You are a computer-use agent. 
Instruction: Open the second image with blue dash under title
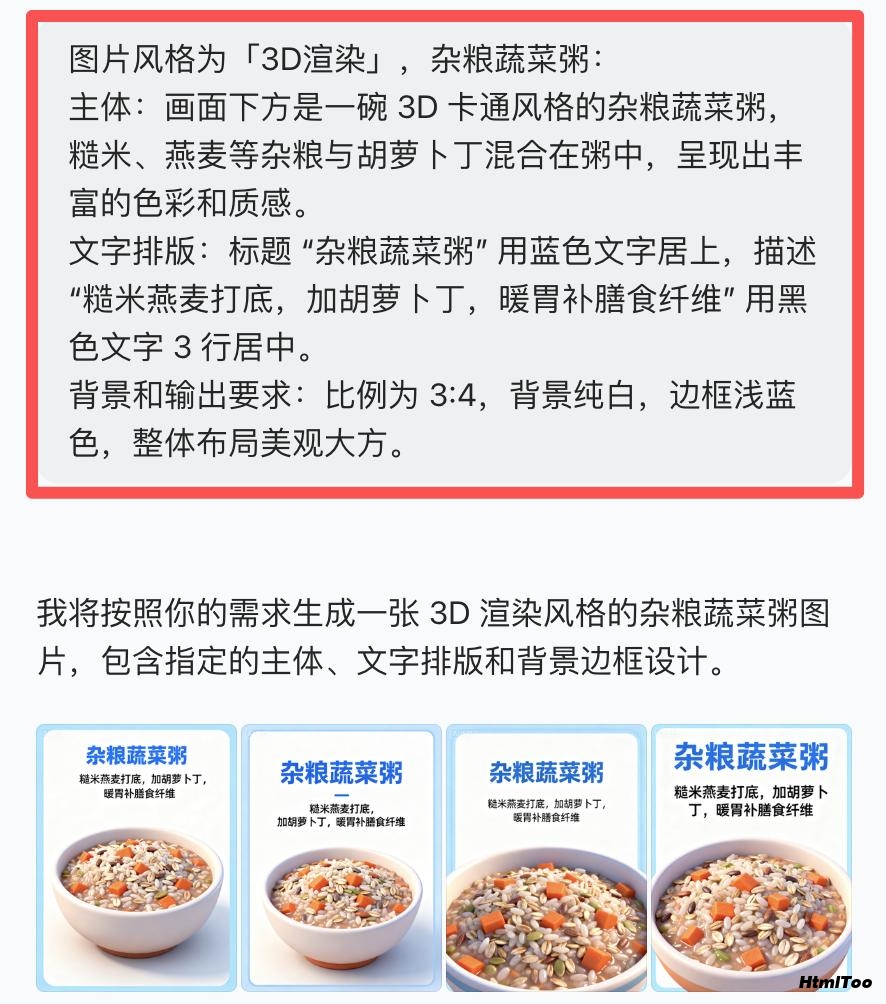pyautogui.click(x=341, y=858)
